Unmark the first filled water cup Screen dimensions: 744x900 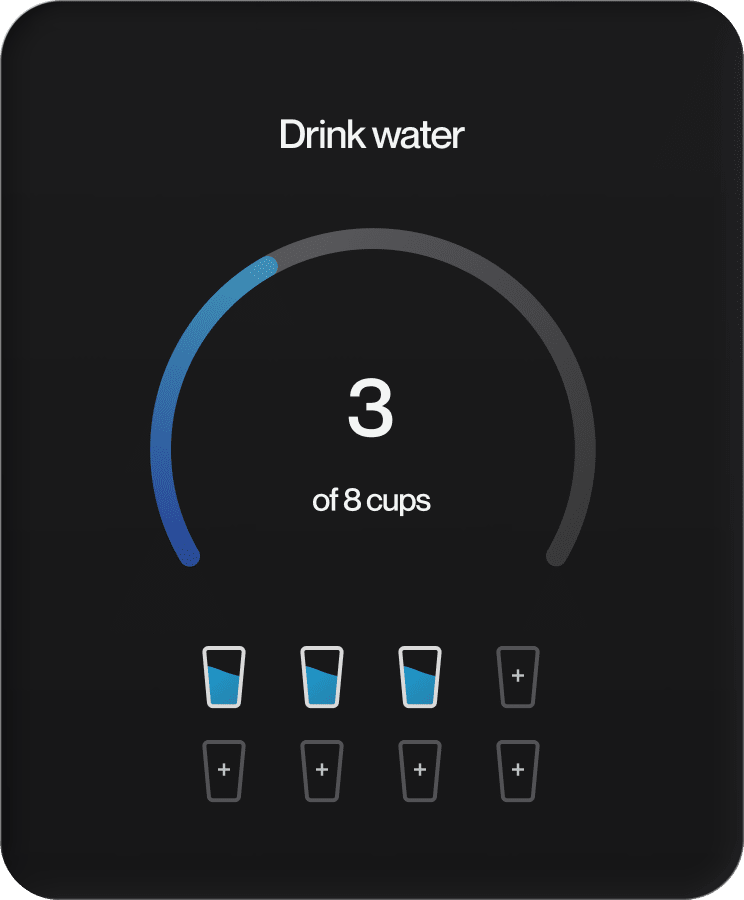224,677
